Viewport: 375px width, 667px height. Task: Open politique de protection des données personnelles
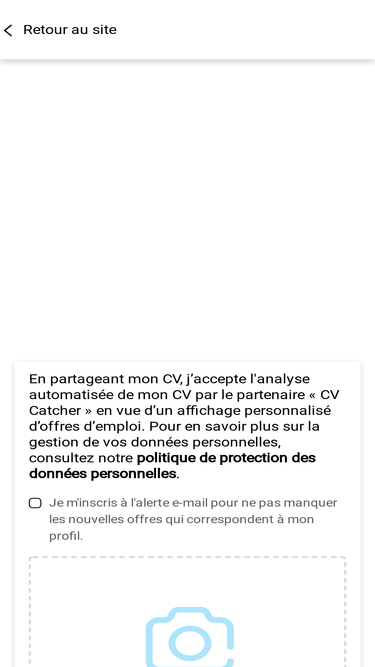click(172, 466)
